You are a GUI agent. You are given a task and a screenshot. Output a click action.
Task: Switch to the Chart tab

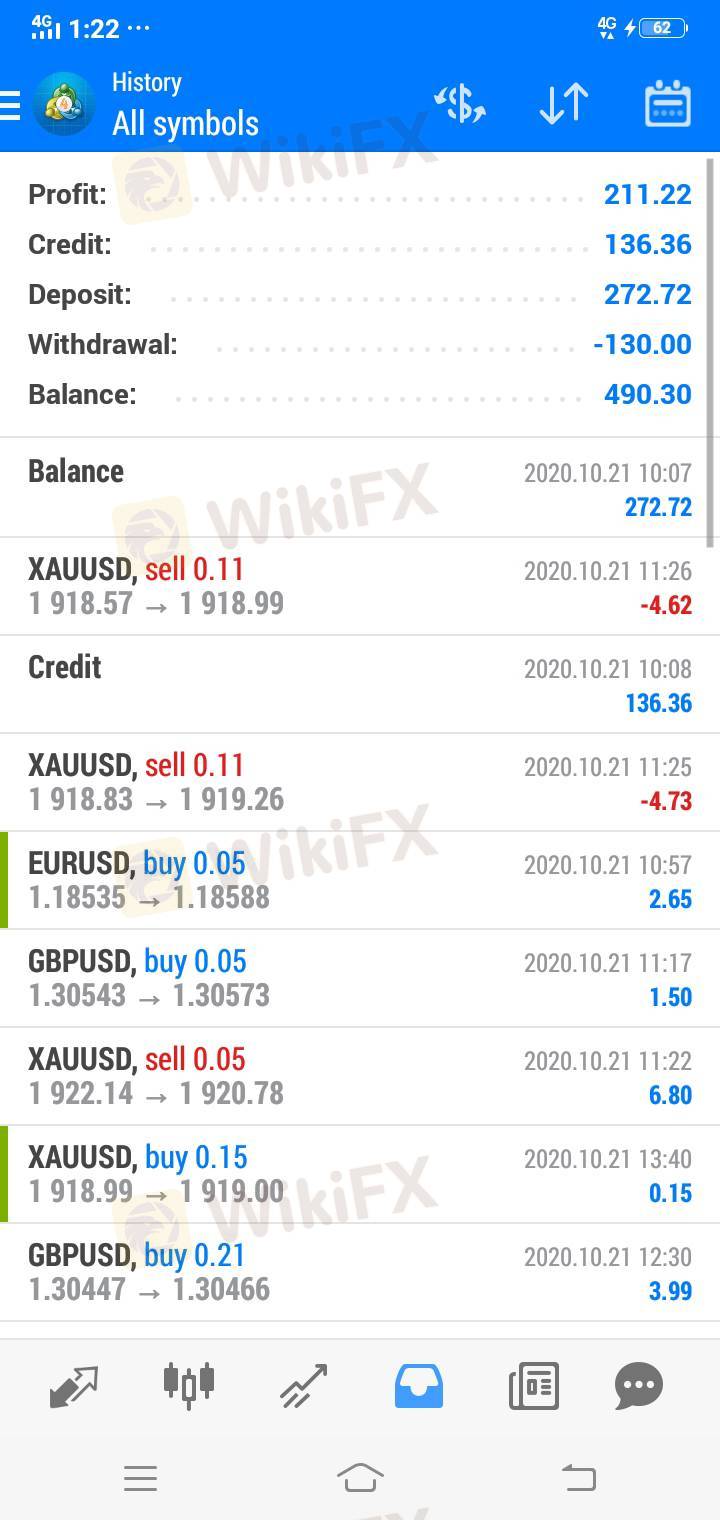pyautogui.click(x=189, y=1386)
